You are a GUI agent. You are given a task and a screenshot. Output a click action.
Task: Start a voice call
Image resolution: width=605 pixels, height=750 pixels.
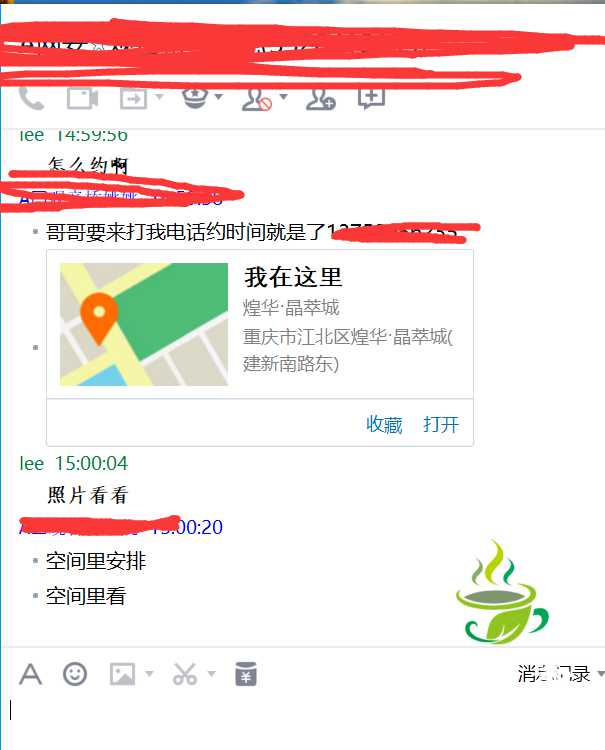point(31,98)
